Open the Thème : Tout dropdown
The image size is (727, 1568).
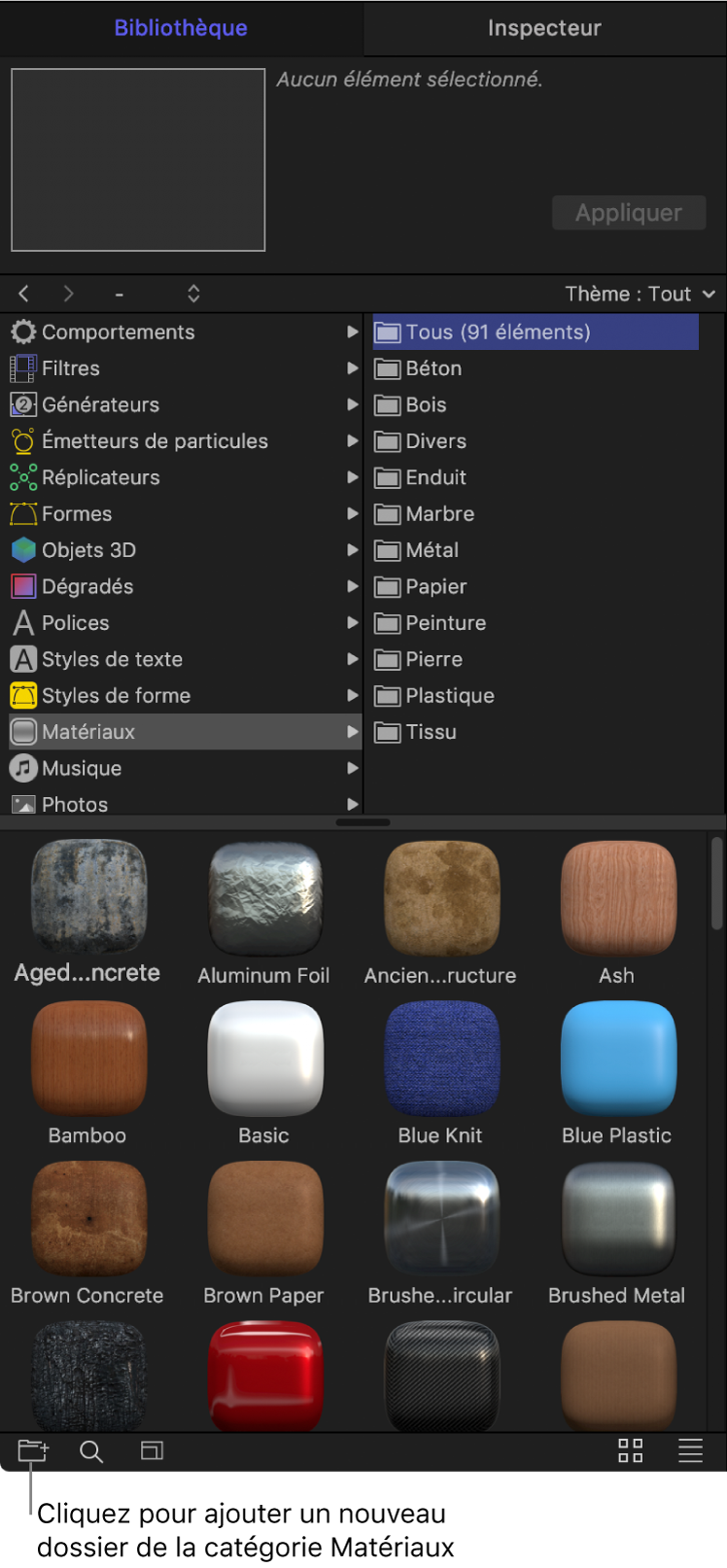click(x=640, y=294)
